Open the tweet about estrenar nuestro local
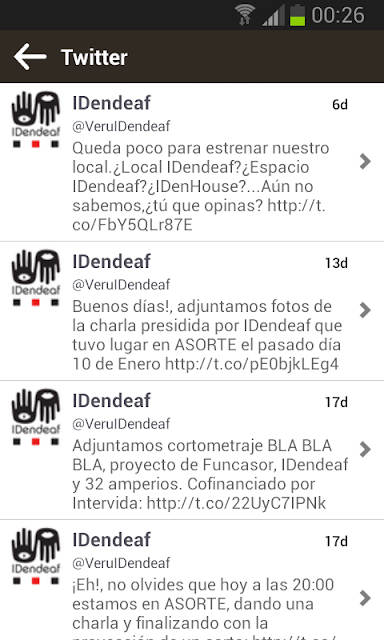 coord(192,162)
